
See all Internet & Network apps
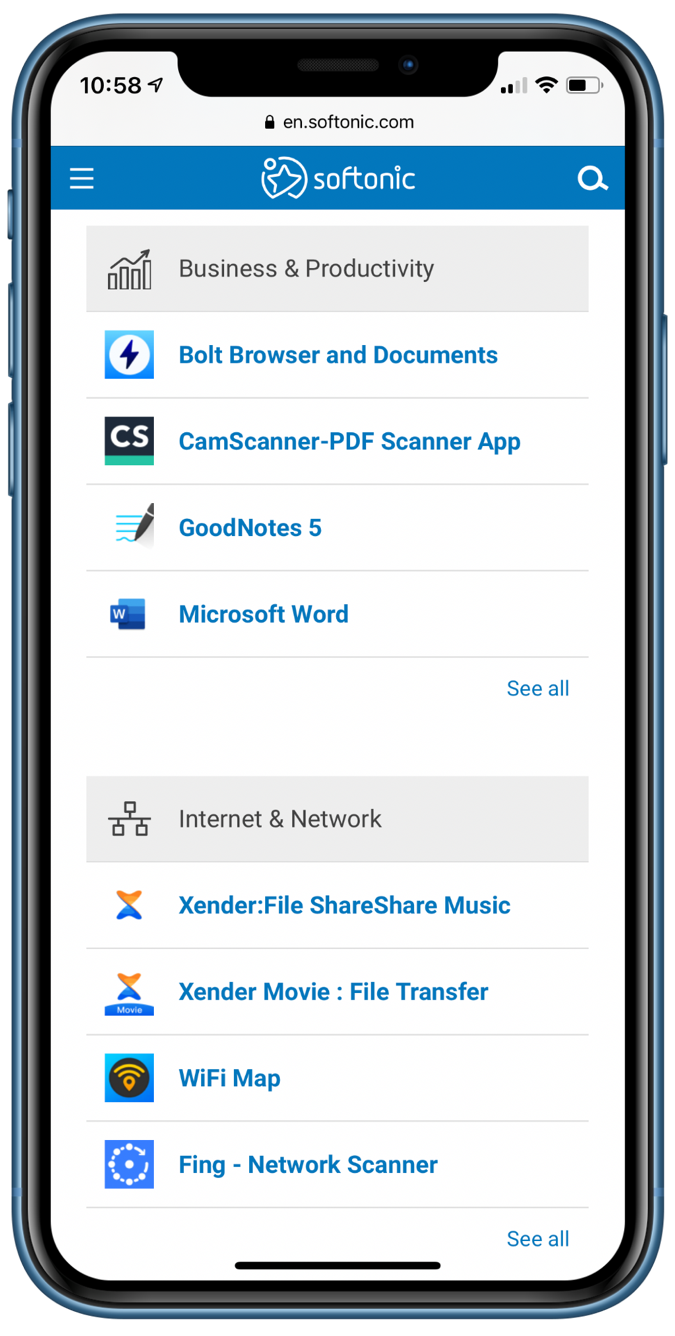tap(538, 1239)
